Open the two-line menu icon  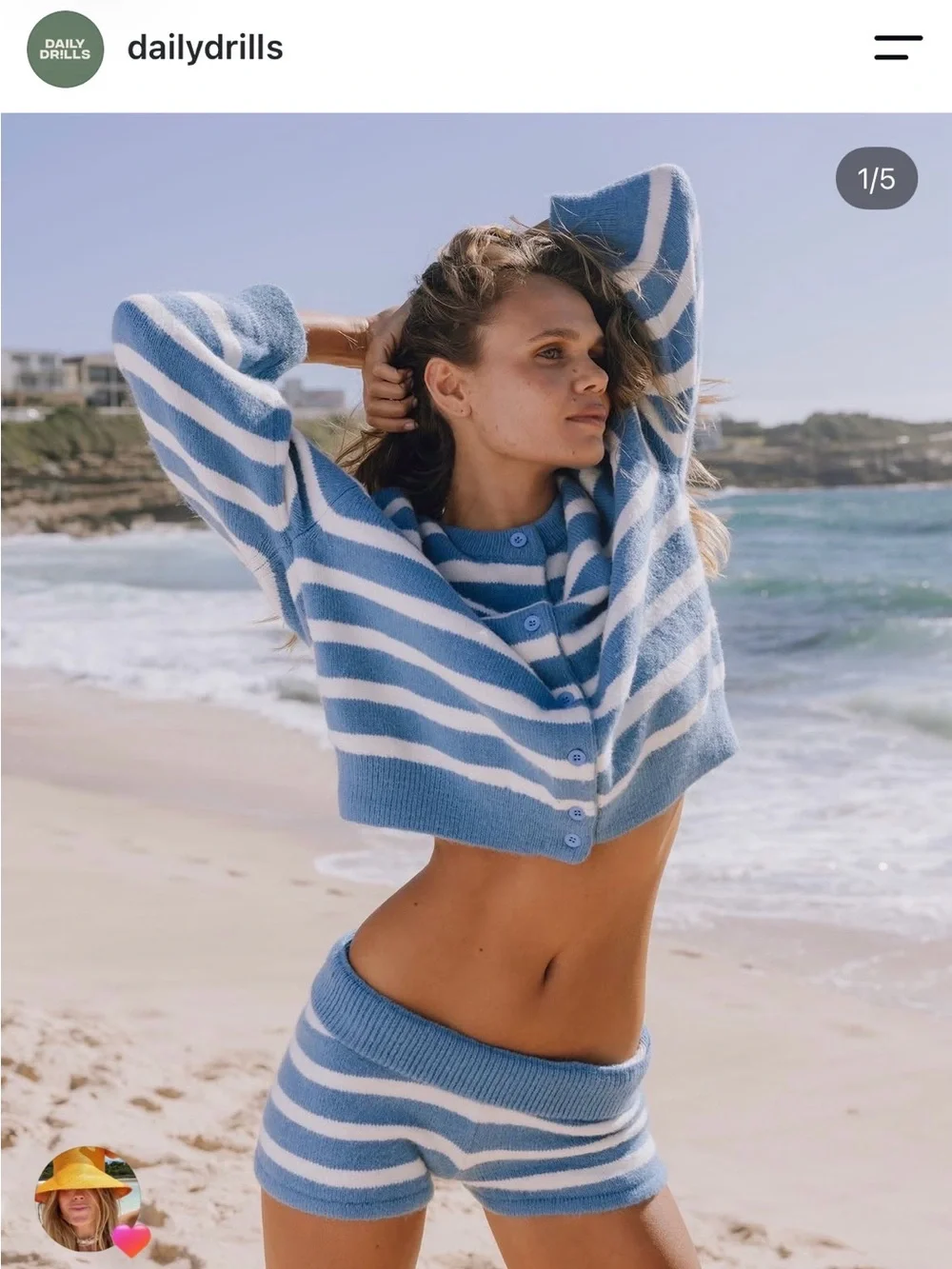(898, 48)
